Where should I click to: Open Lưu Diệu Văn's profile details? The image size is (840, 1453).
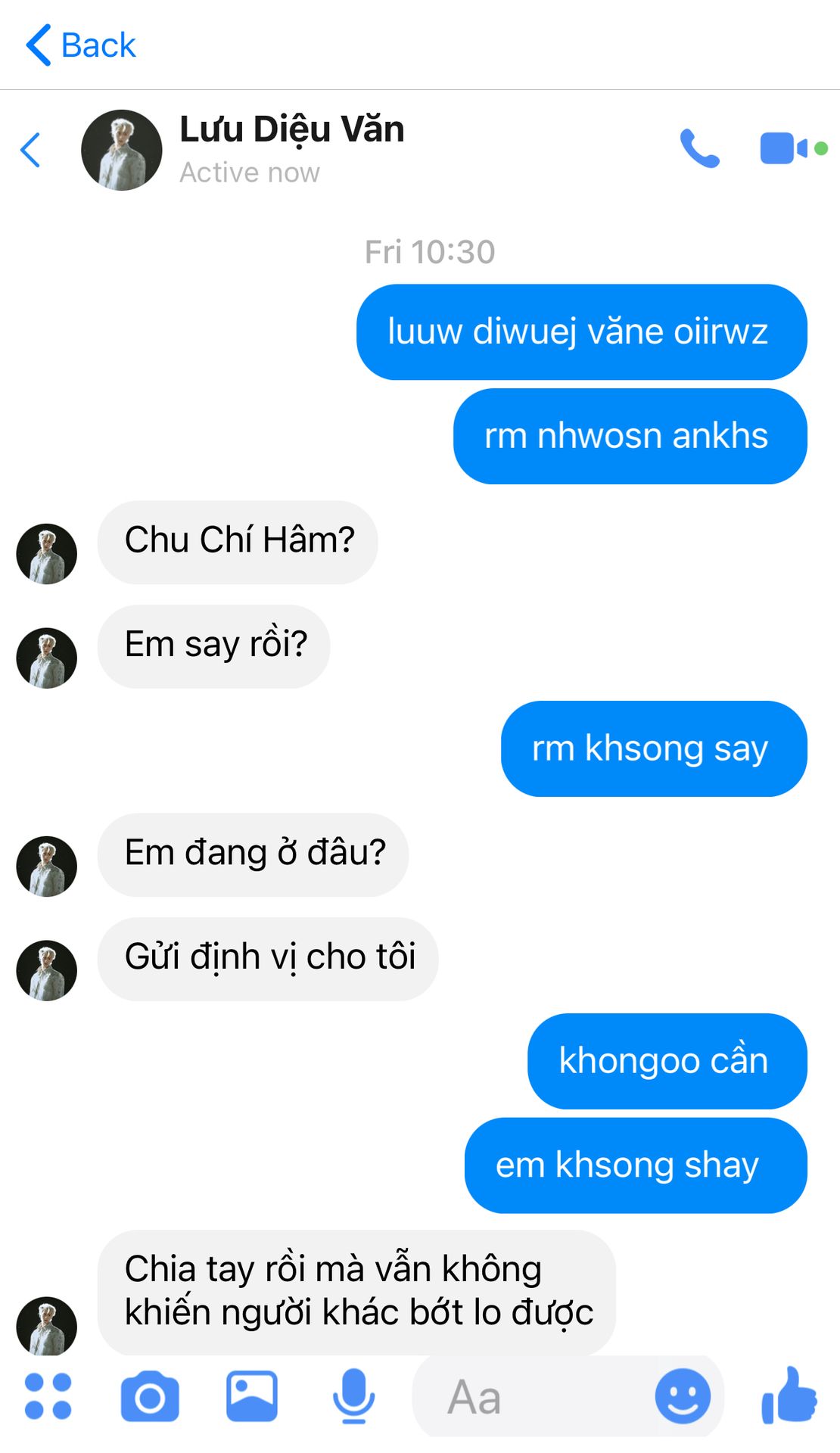pos(291,149)
